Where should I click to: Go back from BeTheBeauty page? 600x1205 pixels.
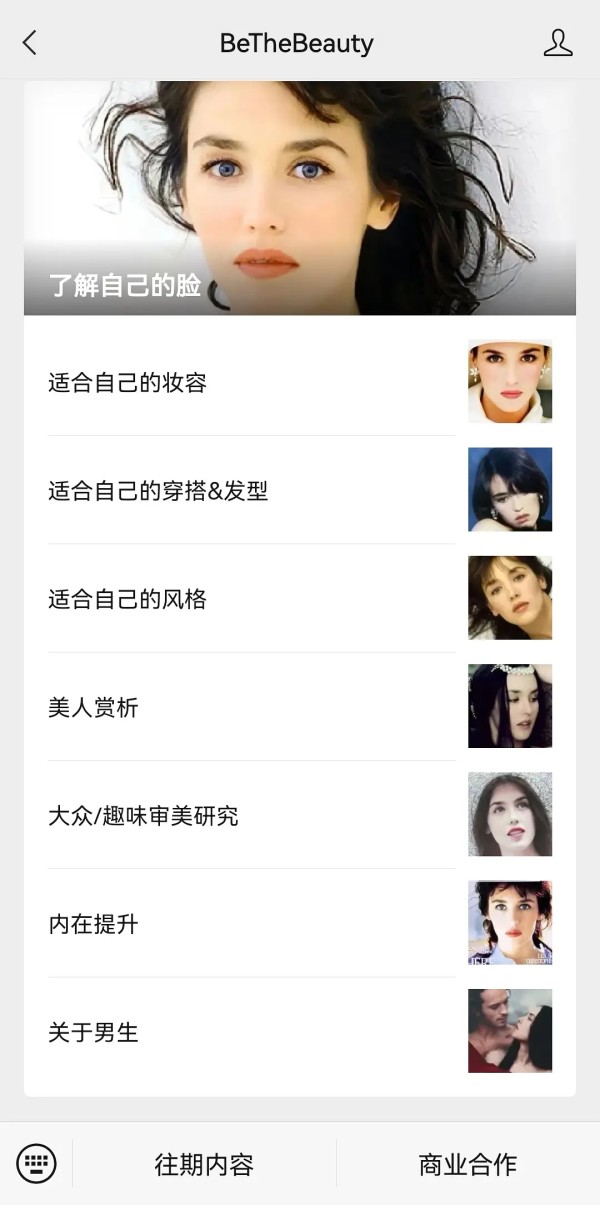click(30, 43)
